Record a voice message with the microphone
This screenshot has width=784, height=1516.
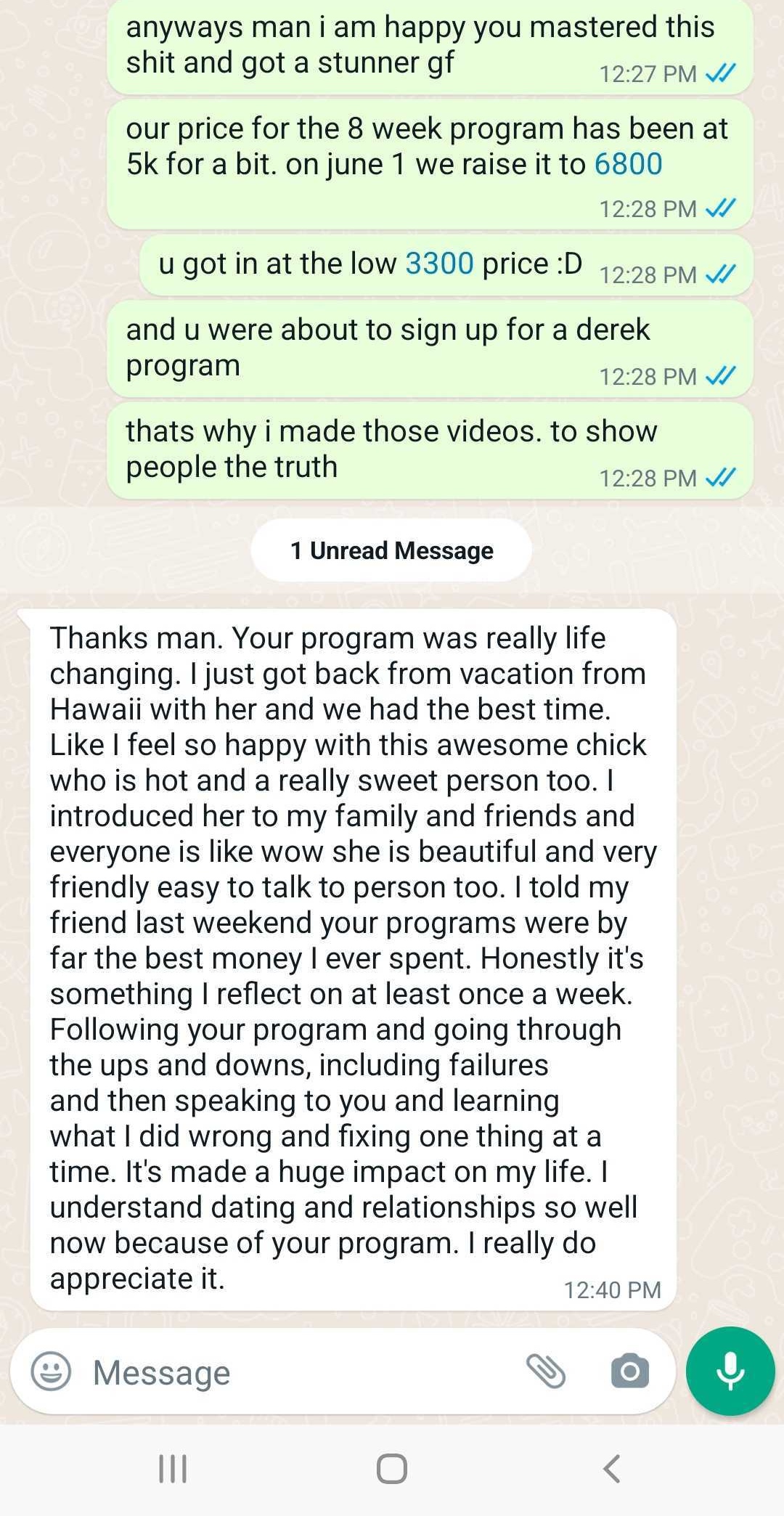(x=730, y=1372)
